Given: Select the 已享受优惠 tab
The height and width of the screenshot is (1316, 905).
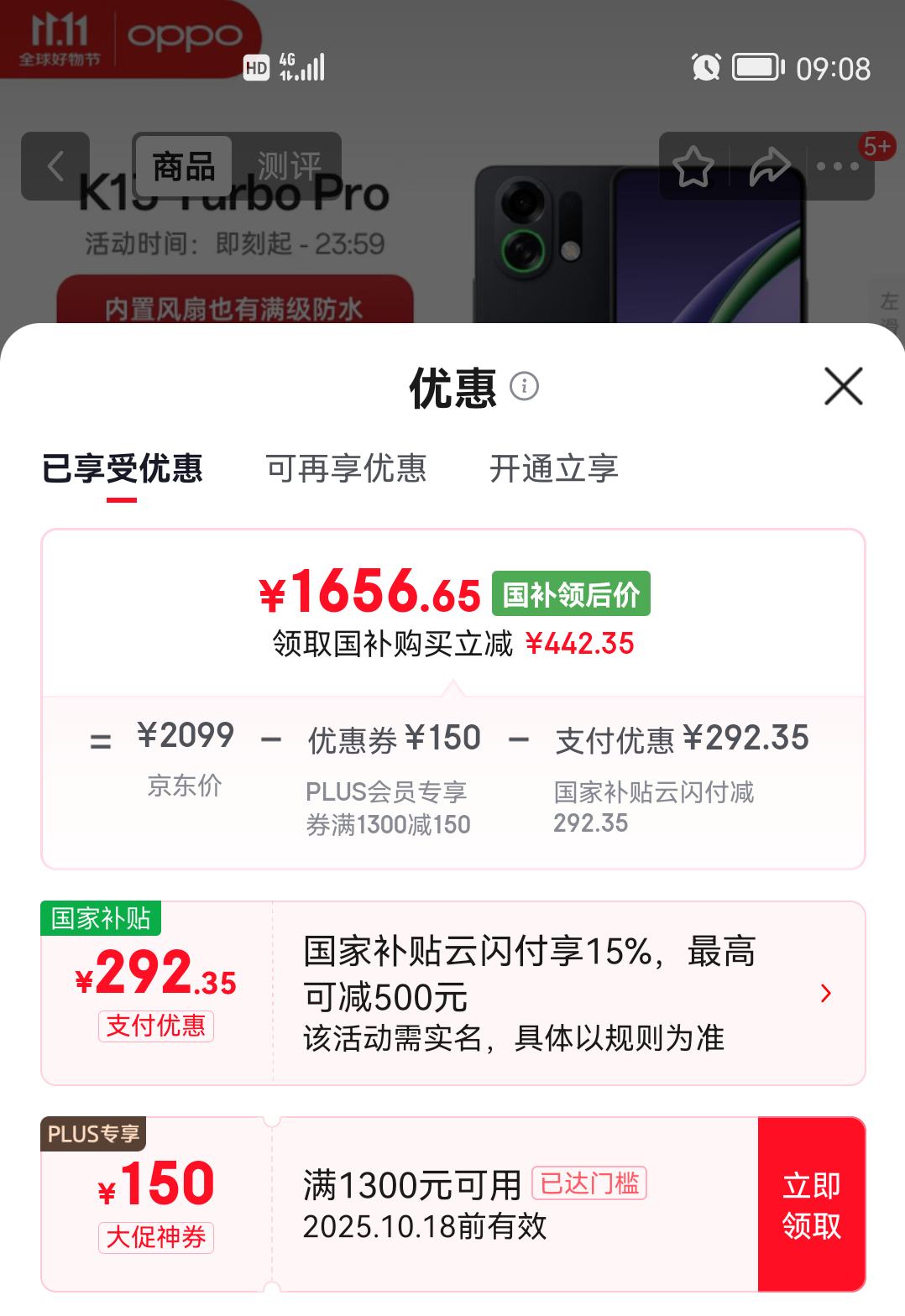Looking at the screenshot, I should click(123, 468).
